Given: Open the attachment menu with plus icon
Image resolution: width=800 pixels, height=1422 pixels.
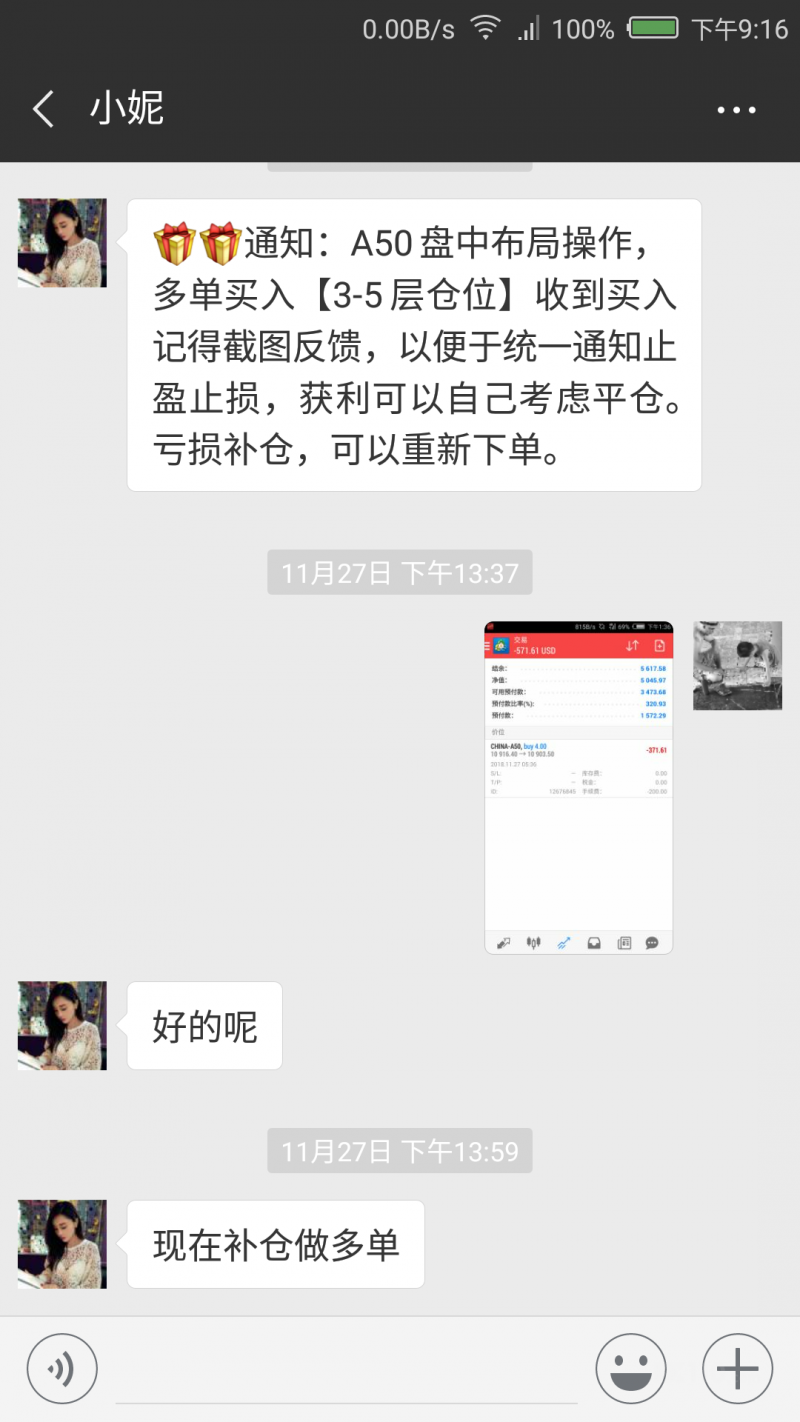Looking at the screenshot, I should pyautogui.click(x=736, y=1367).
